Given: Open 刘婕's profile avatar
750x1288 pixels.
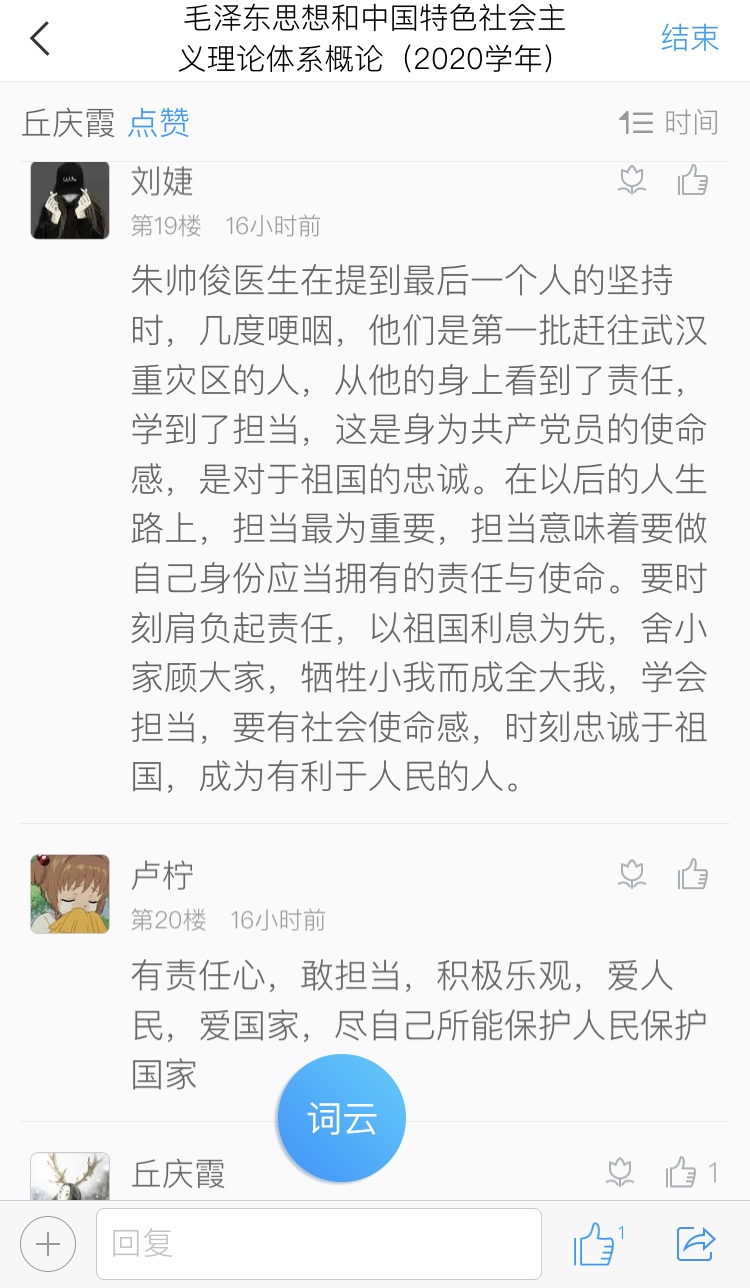Looking at the screenshot, I should 70,200.
